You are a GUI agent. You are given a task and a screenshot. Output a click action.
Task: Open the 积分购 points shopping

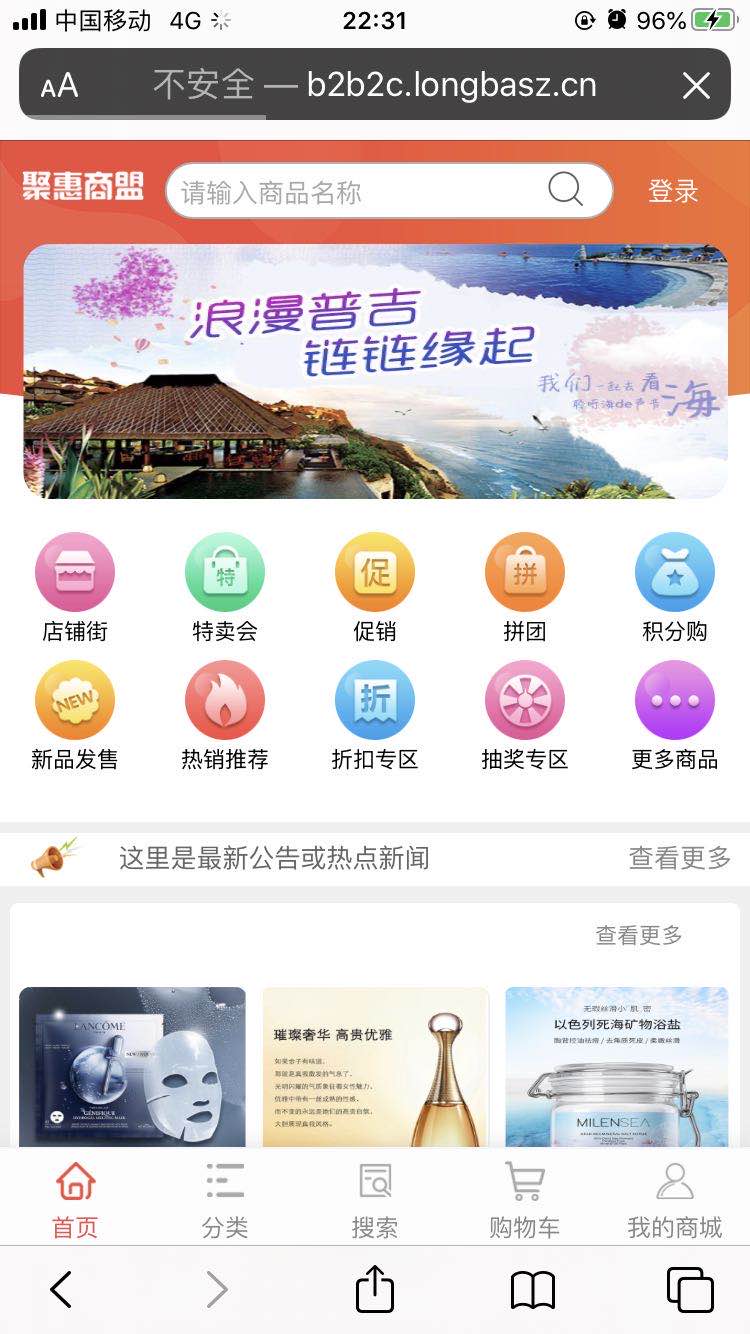(675, 586)
